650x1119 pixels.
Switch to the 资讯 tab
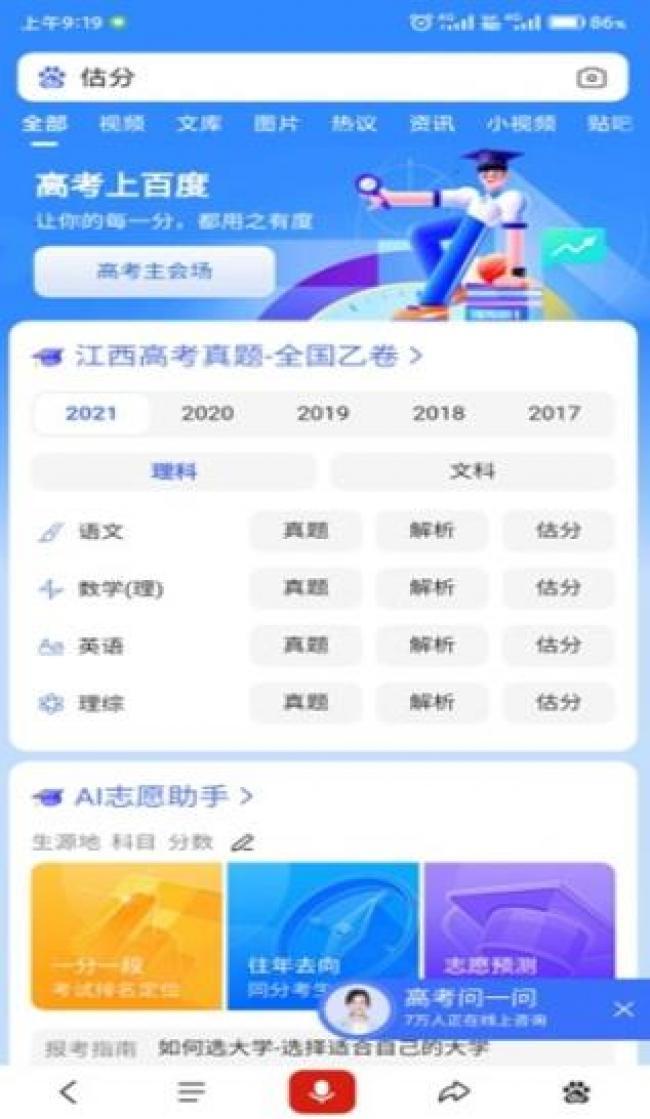click(431, 124)
